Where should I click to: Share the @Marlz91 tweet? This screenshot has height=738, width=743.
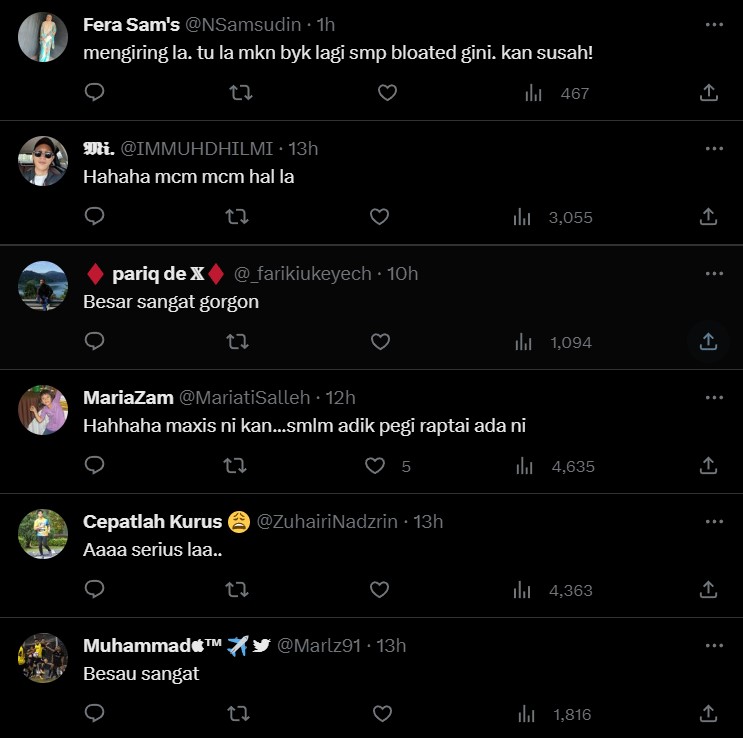pos(708,714)
